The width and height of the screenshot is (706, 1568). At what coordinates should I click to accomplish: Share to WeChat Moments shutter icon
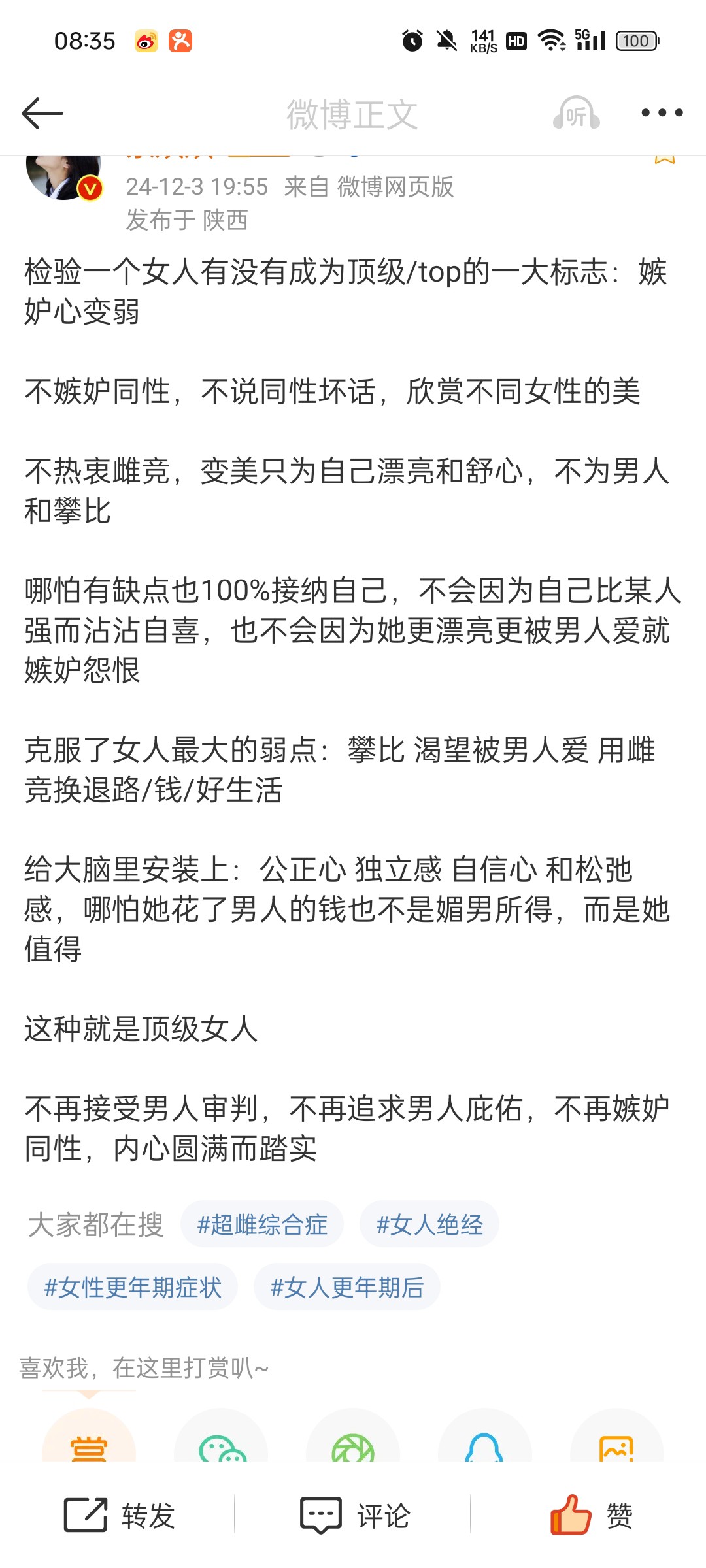tap(353, 1438)
